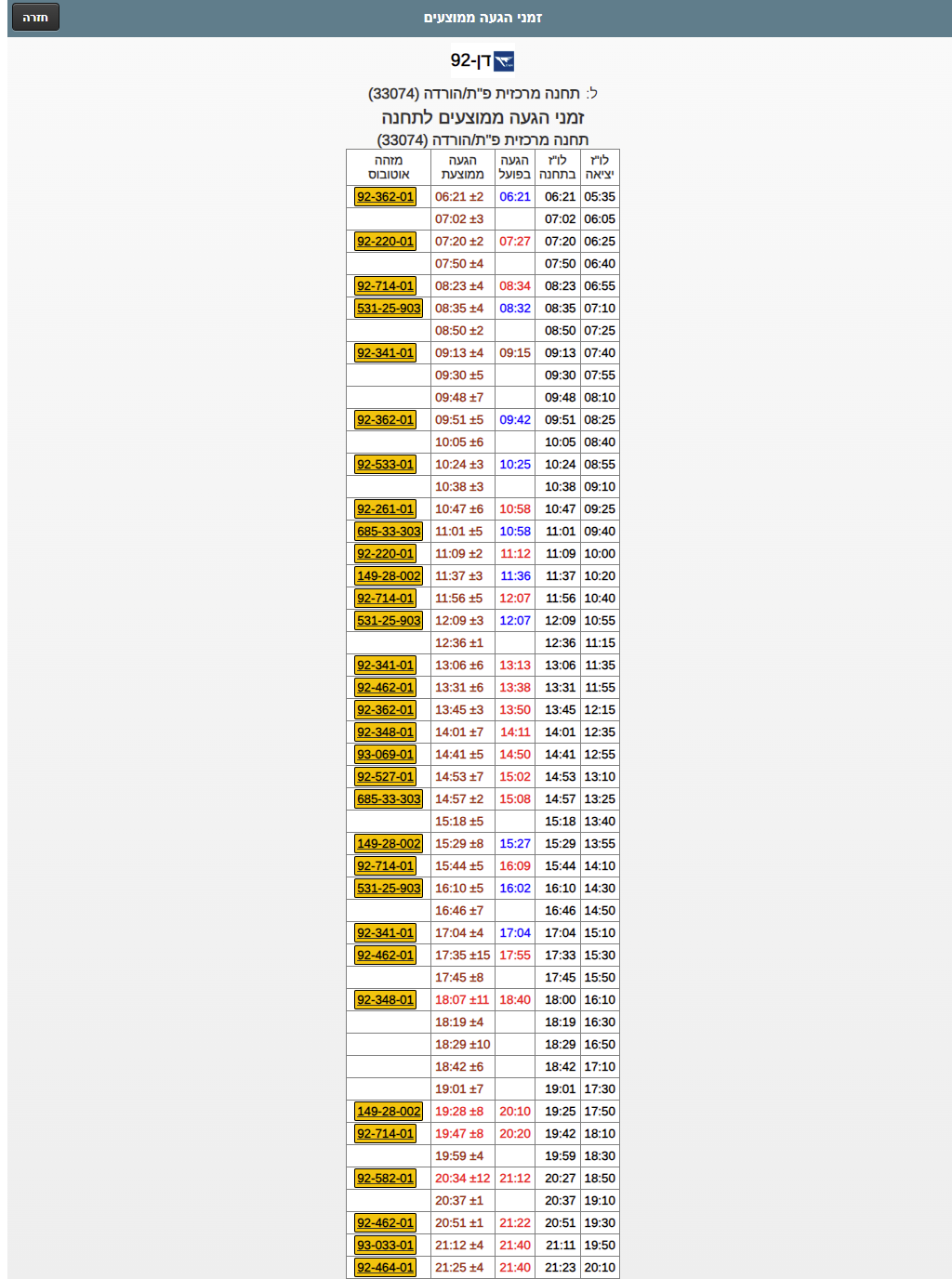Click the blue actual arrival time 06:21
Image resolution: width=952 pixels, height=1279 pixels.
(x=515, y=196)
